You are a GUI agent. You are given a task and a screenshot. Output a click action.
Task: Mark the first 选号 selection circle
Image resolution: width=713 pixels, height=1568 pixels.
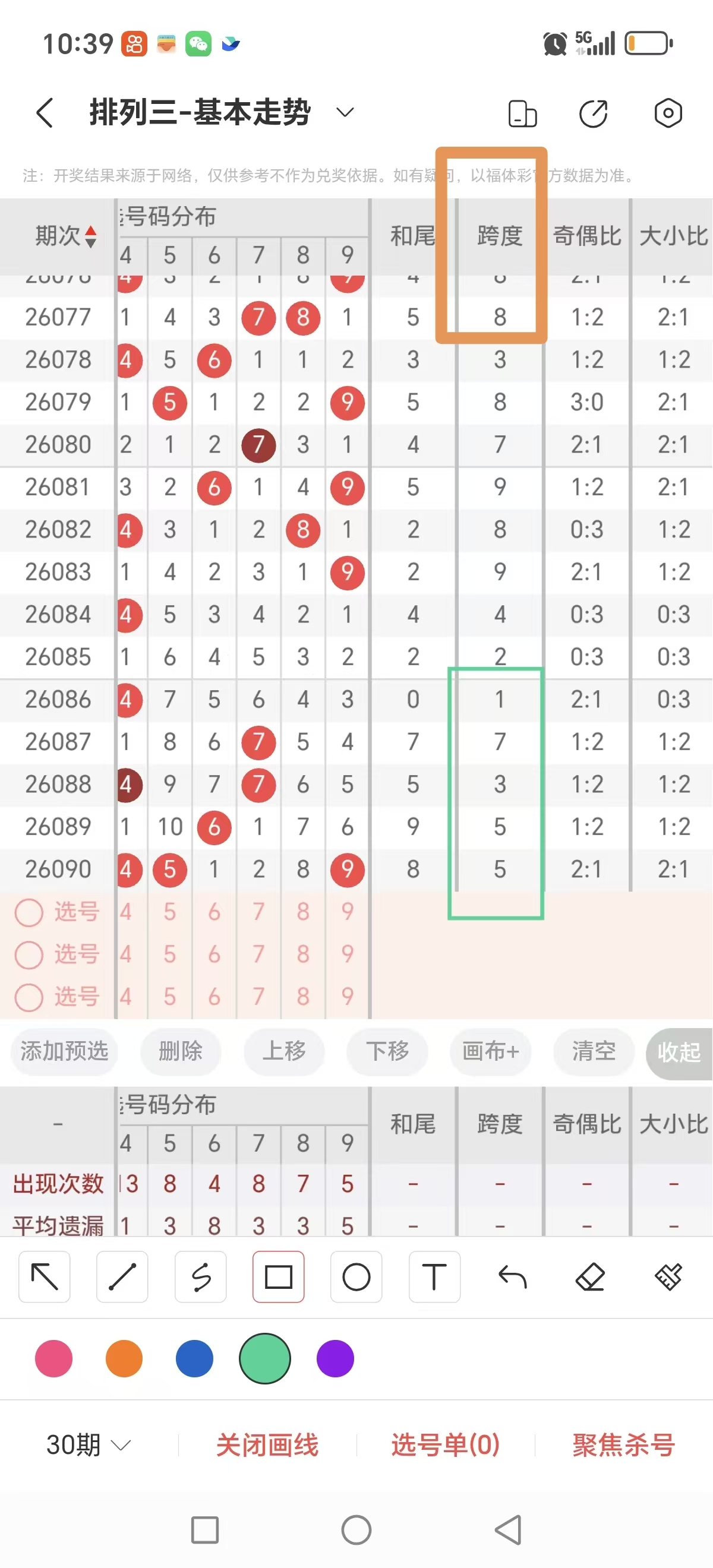tap(29, 913)
